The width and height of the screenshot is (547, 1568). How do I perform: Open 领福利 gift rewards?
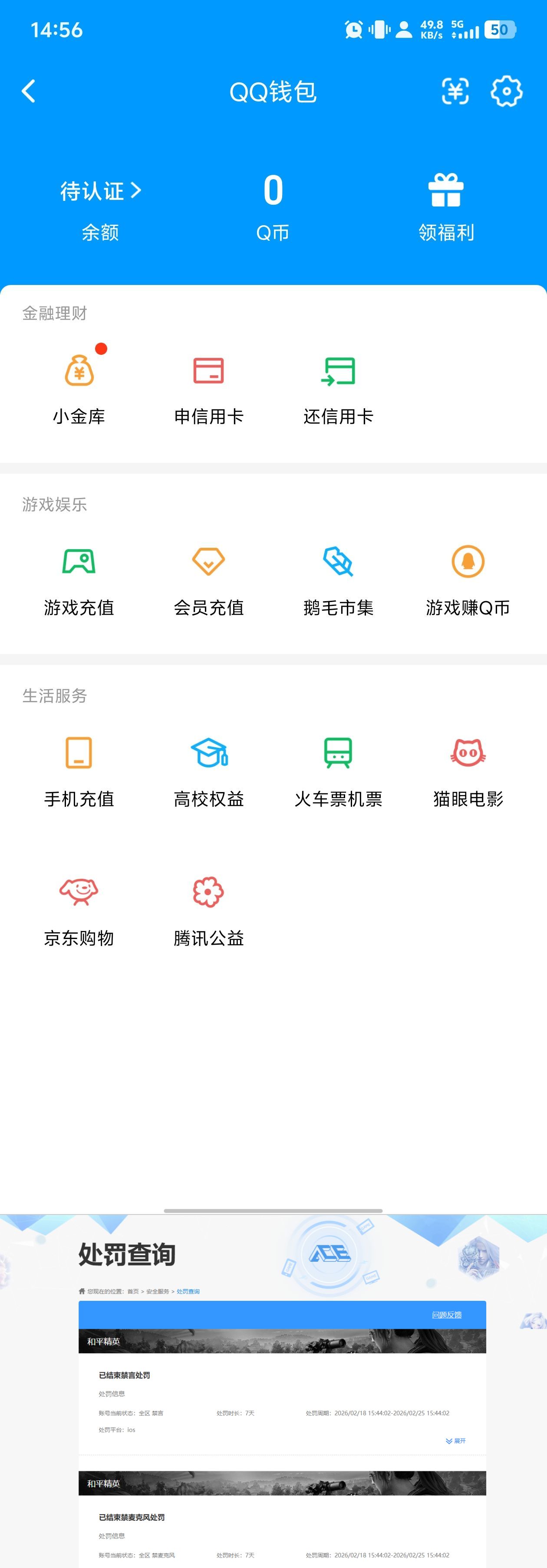[446, 207]
